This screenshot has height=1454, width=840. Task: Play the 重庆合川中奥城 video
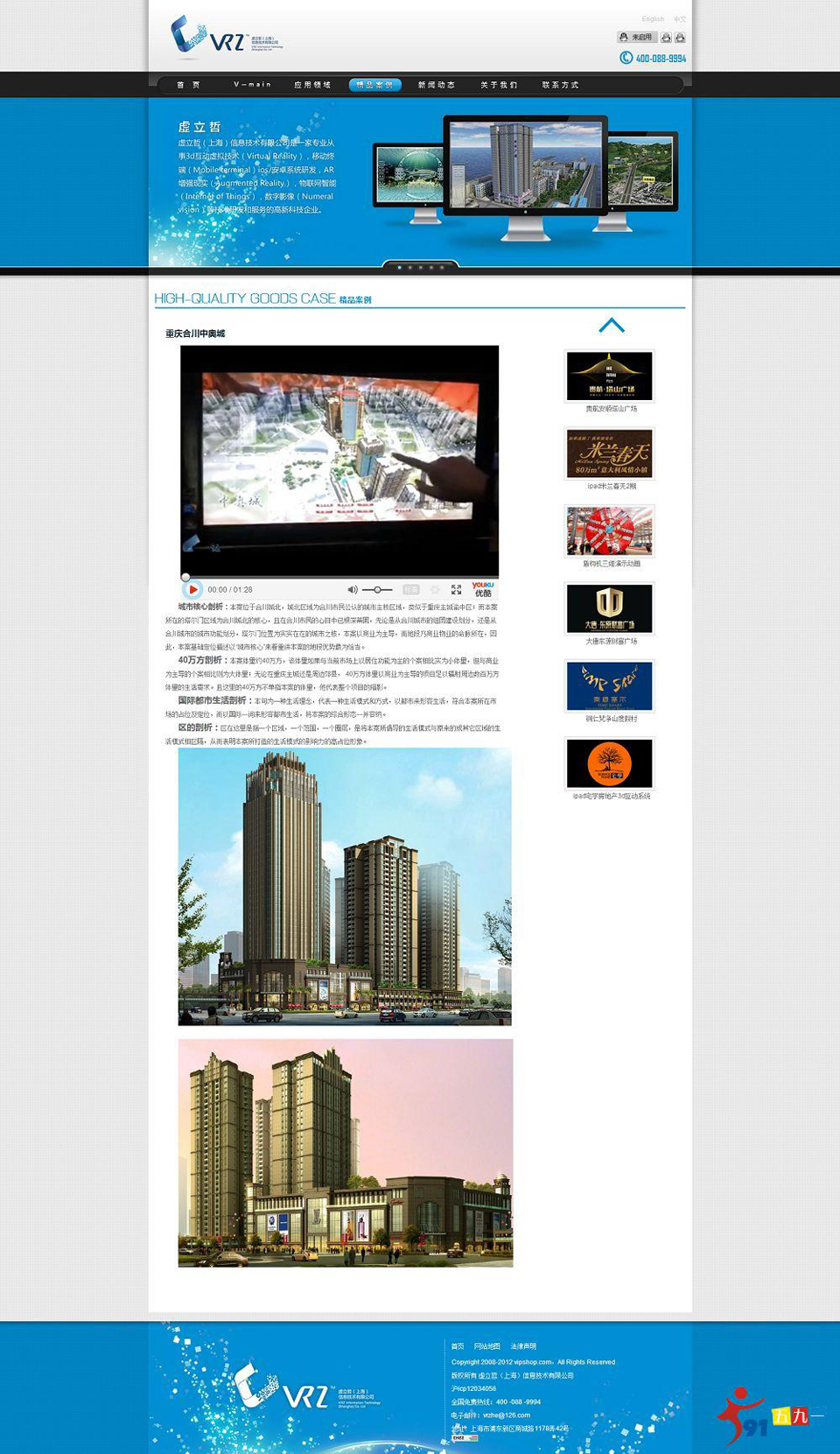(x=193, y=589)
